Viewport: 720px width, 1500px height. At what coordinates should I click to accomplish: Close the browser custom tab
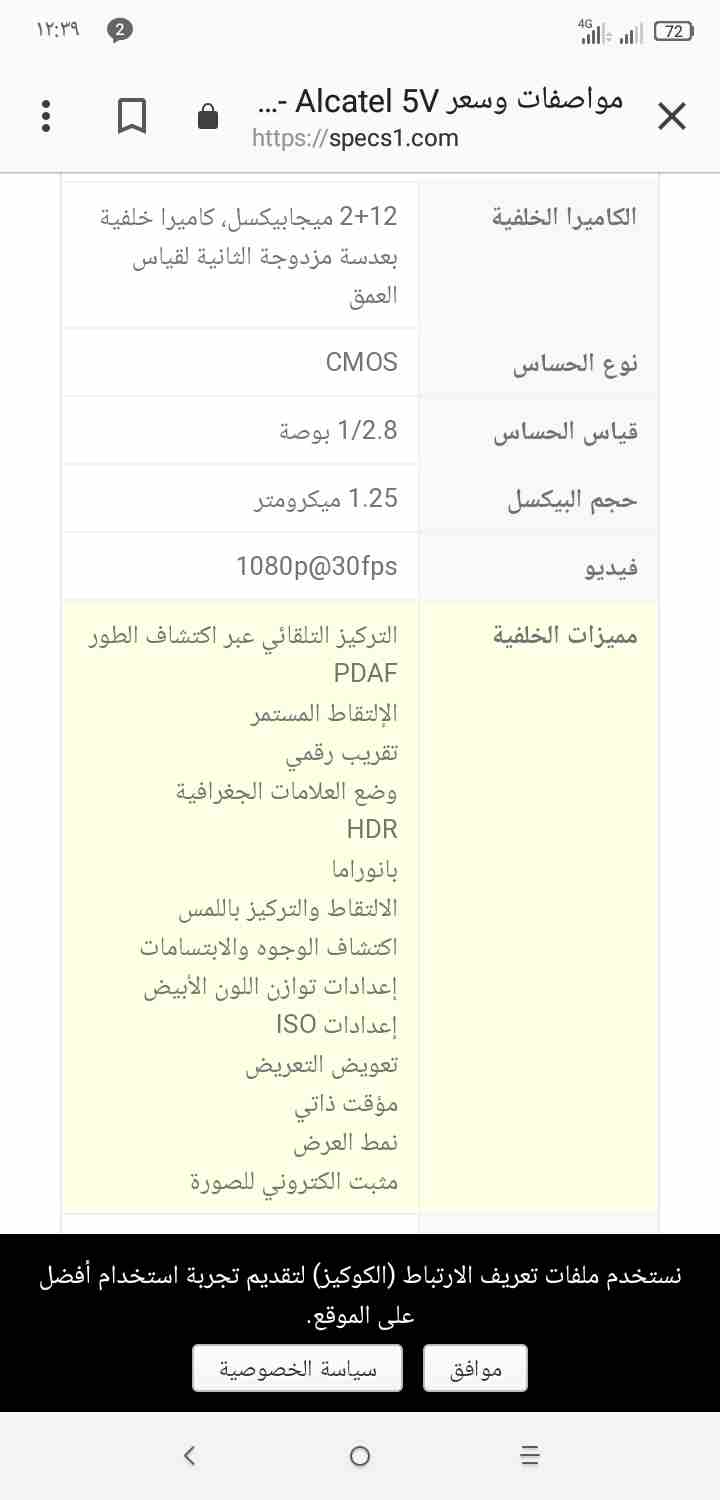pyautogui.click(x=672, y=117)
